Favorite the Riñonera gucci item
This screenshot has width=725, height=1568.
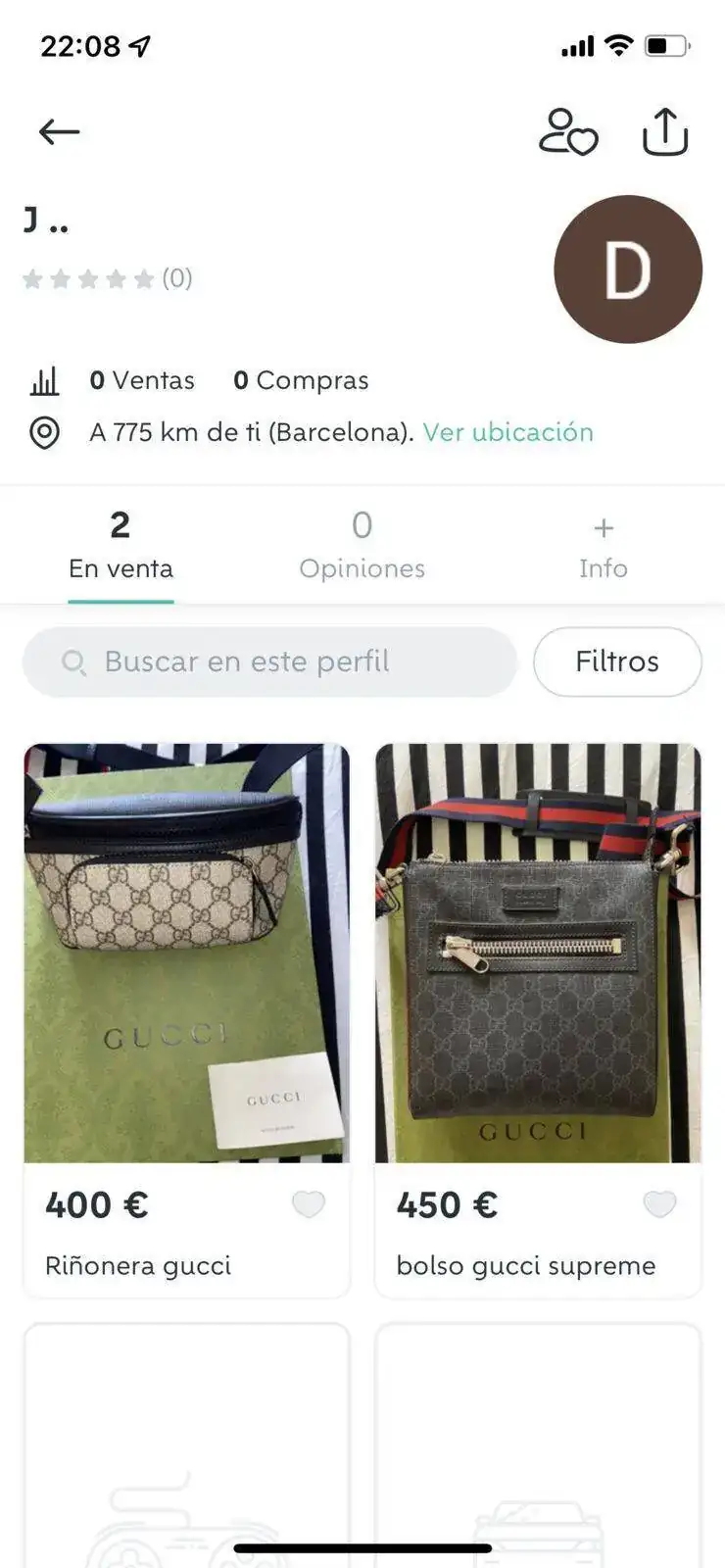tap(309, 1203)
